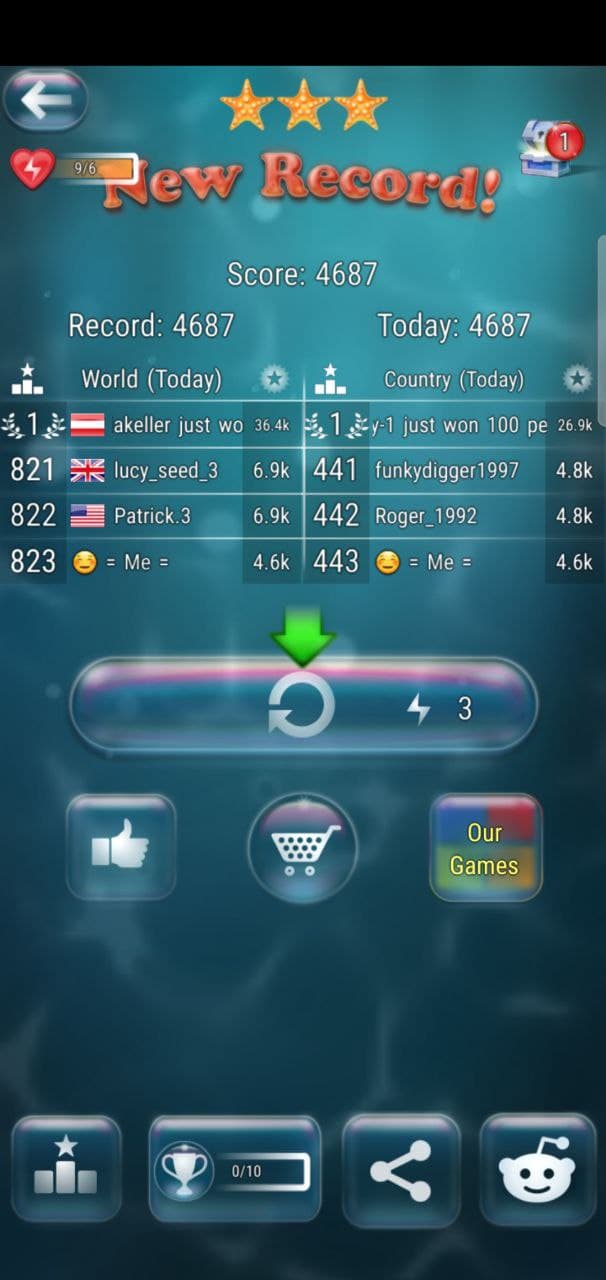View Patrick.3 in world ranking
The height and width of the screenshot is (1280, 606).
[x=152, y=516]
